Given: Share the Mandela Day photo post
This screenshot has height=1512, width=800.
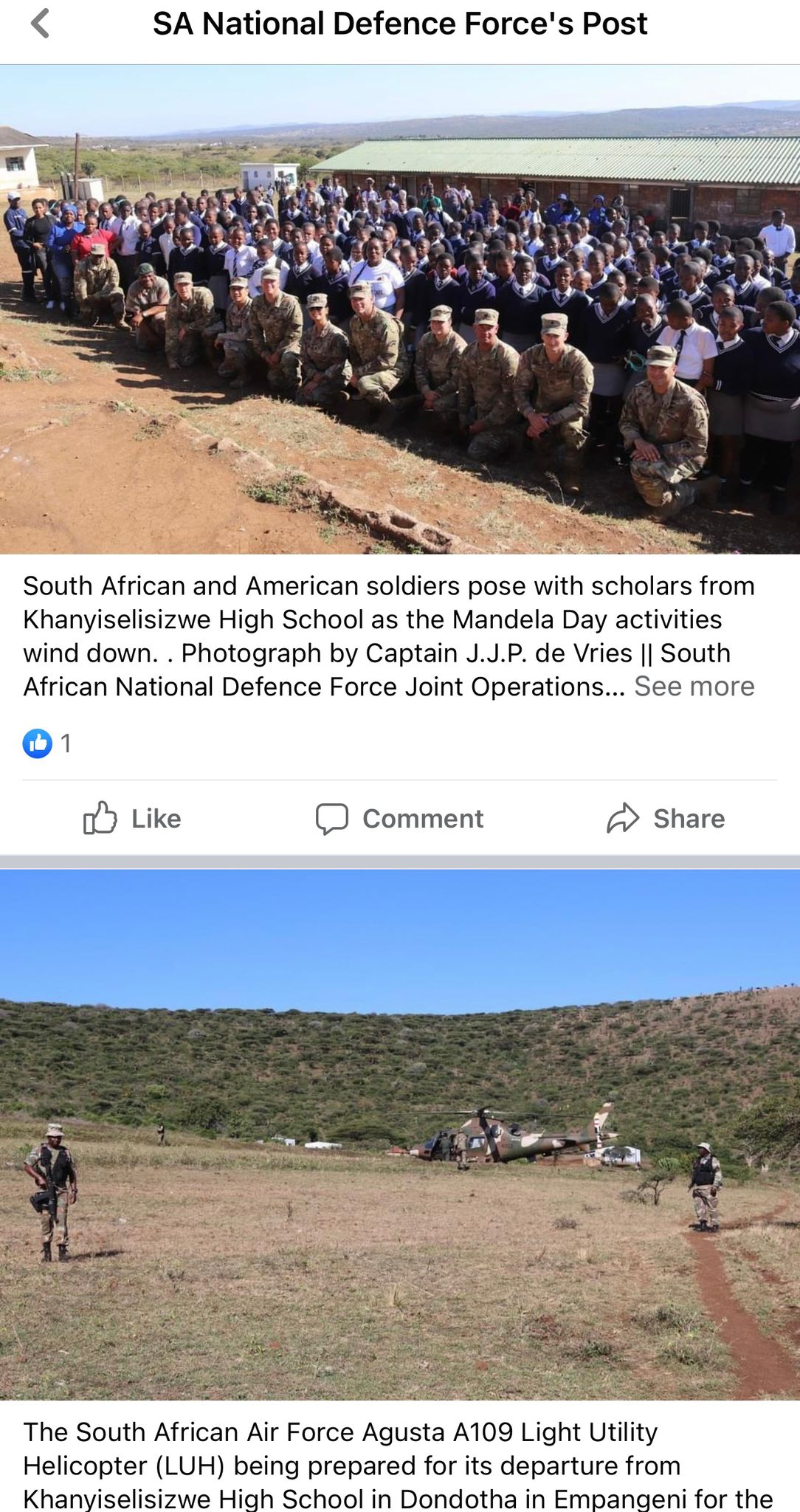Looking at the screenshot, I should [x=666, y=818].
